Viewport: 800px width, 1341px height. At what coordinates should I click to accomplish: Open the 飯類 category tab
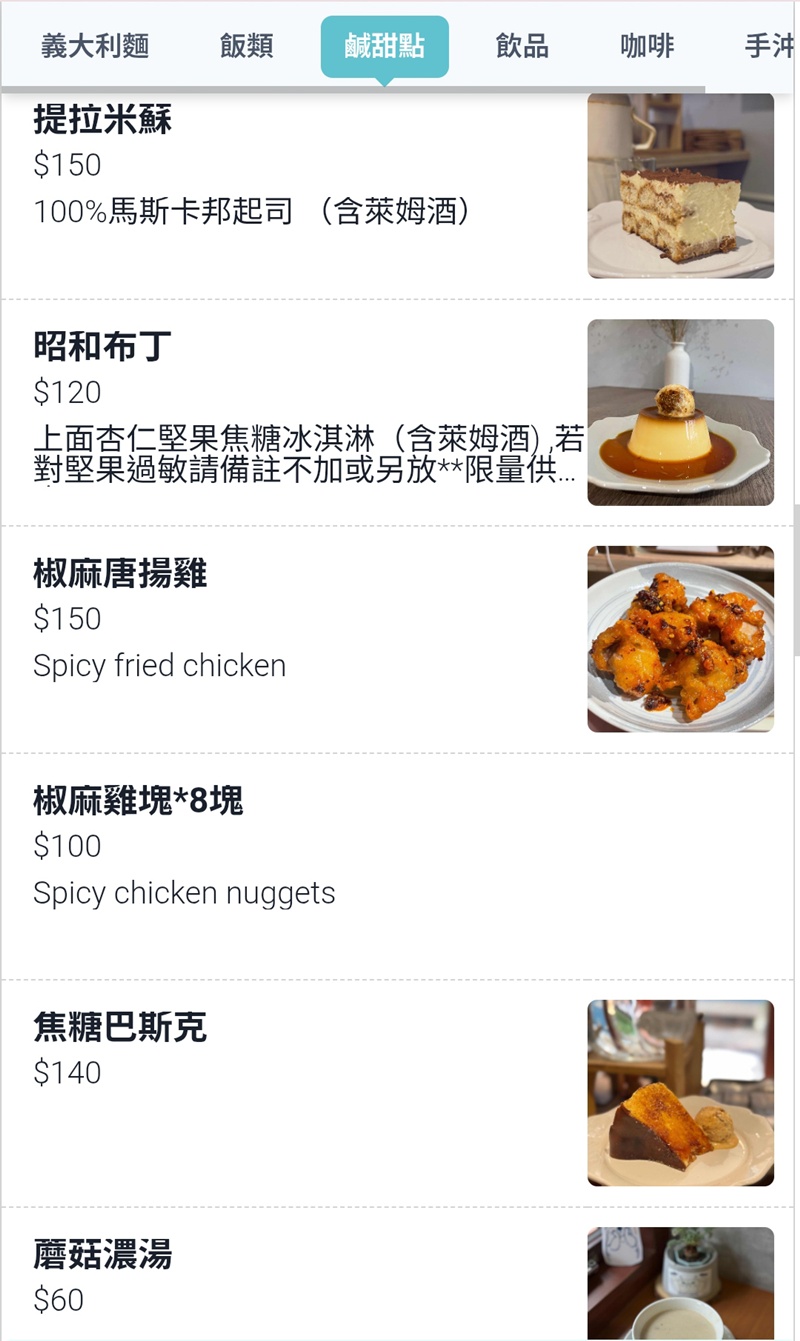pos(245,47)
